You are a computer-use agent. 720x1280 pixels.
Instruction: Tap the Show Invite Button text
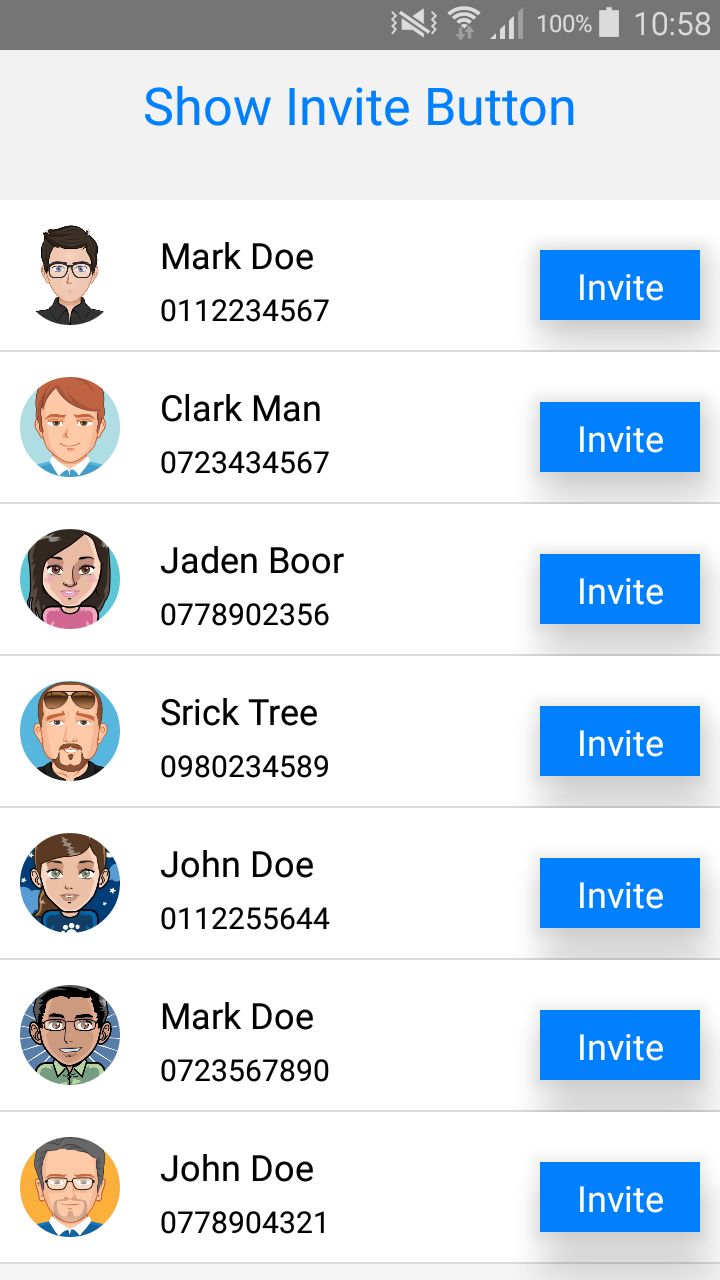pyautogui.click(x=359, y=107)
